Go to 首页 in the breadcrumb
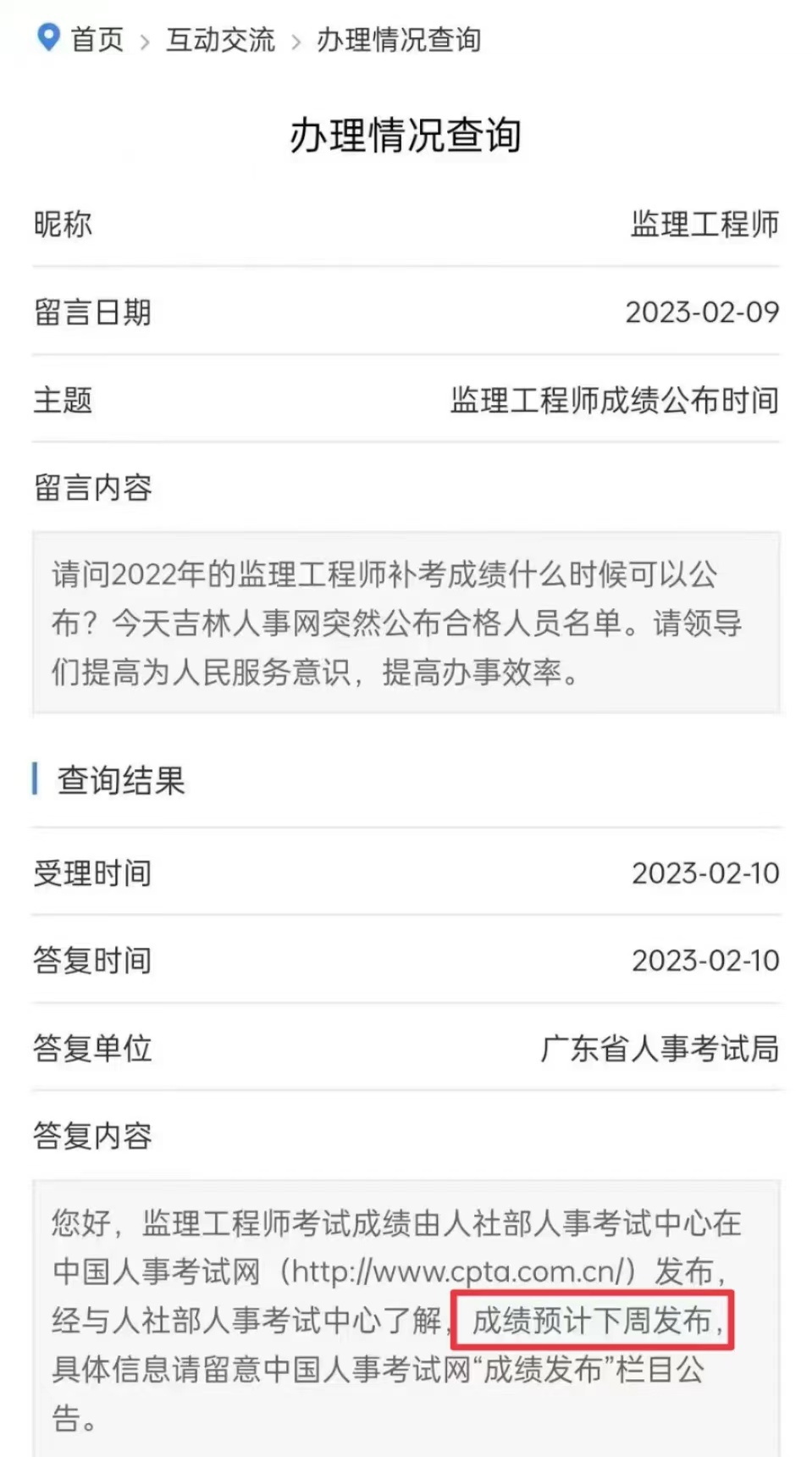812x1457 pixels. [97, 40]
